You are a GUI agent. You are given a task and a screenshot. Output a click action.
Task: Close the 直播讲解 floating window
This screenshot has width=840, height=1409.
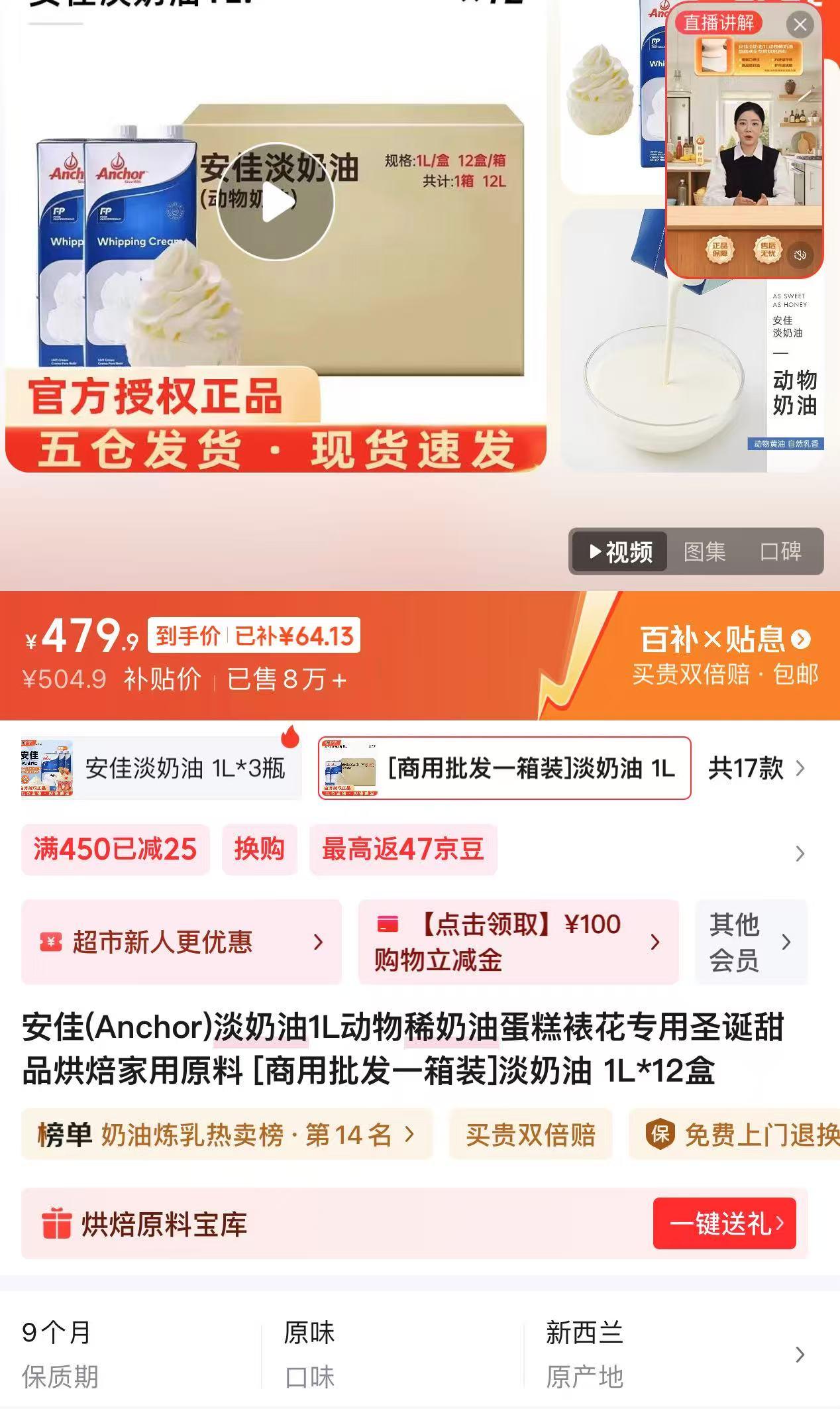coord(800,25)
